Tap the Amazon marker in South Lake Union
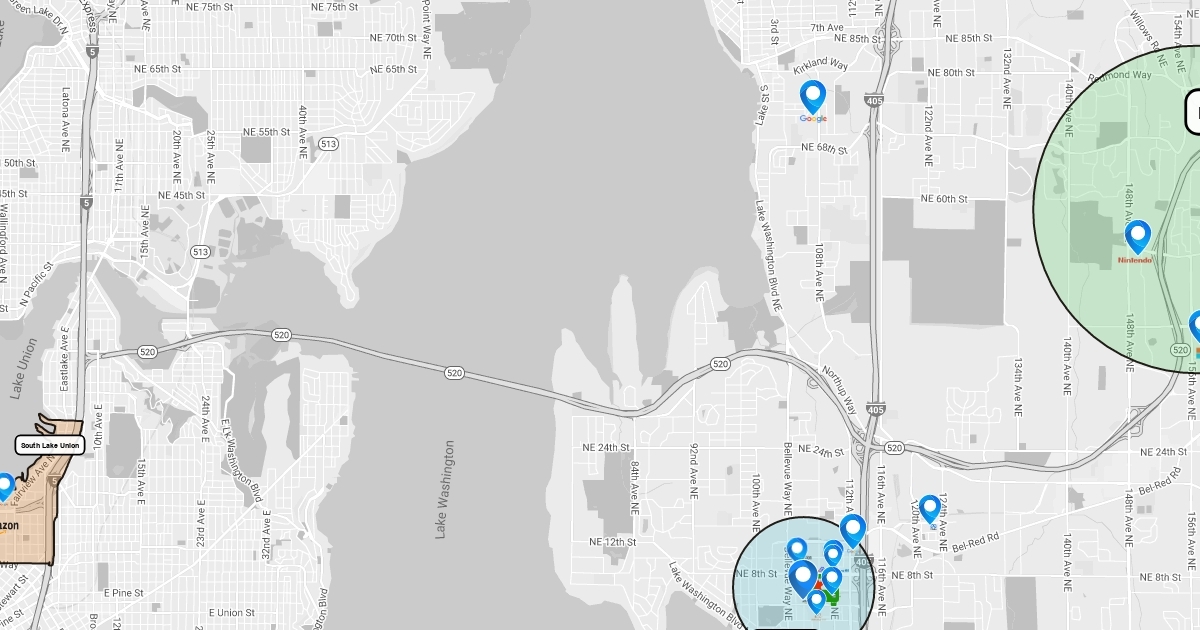The image size is (1200, 630). click(x=4, y=487)
